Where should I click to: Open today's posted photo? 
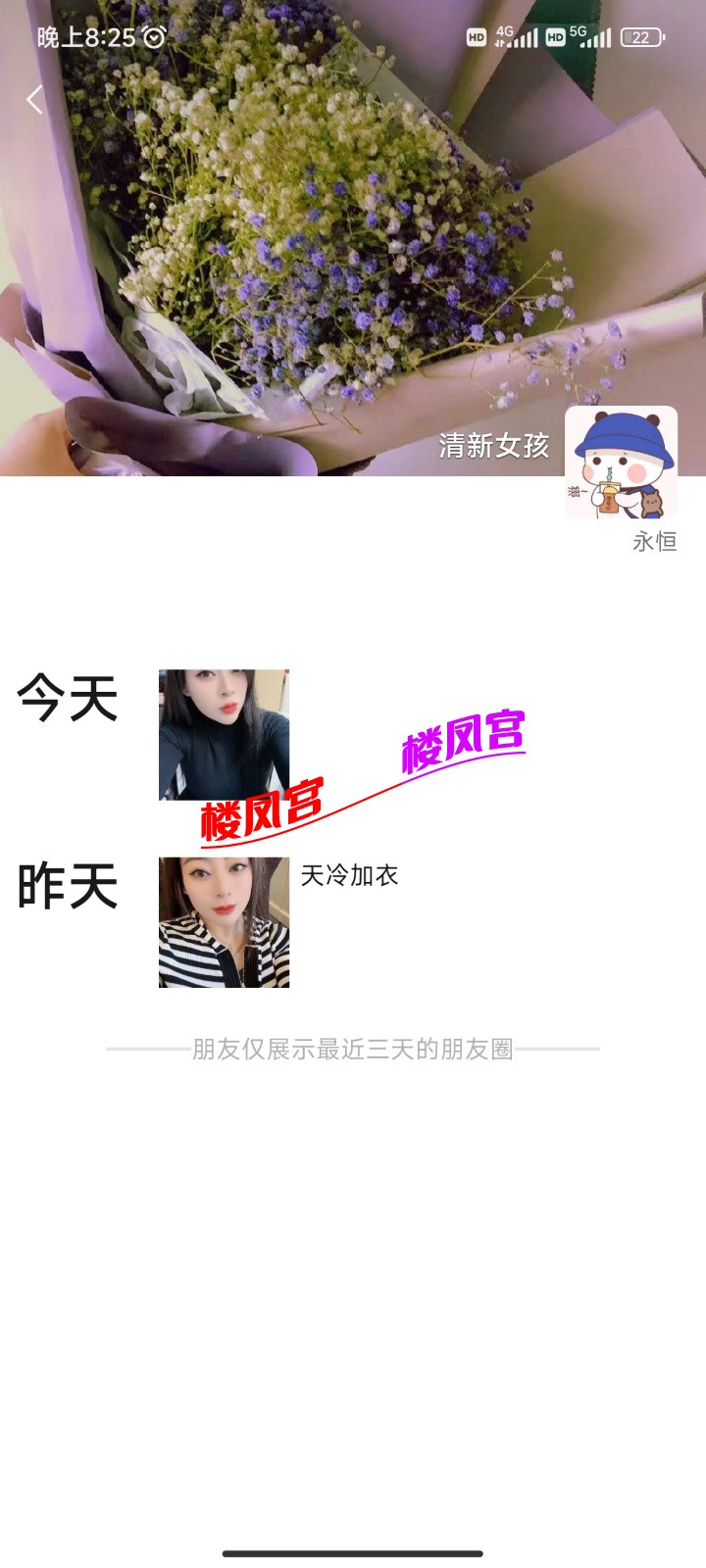(x=224, y=734)
